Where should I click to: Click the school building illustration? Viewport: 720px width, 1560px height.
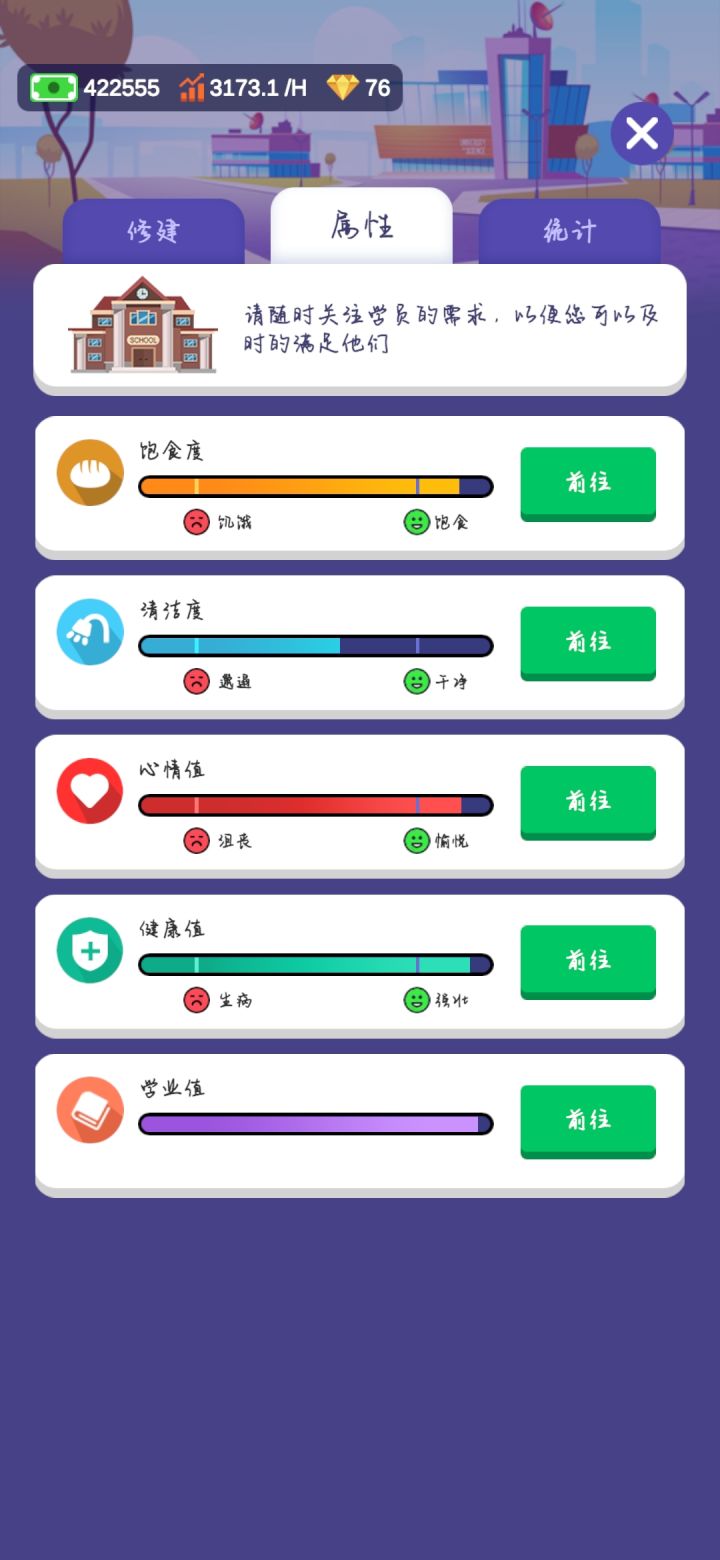click(140, 327)
